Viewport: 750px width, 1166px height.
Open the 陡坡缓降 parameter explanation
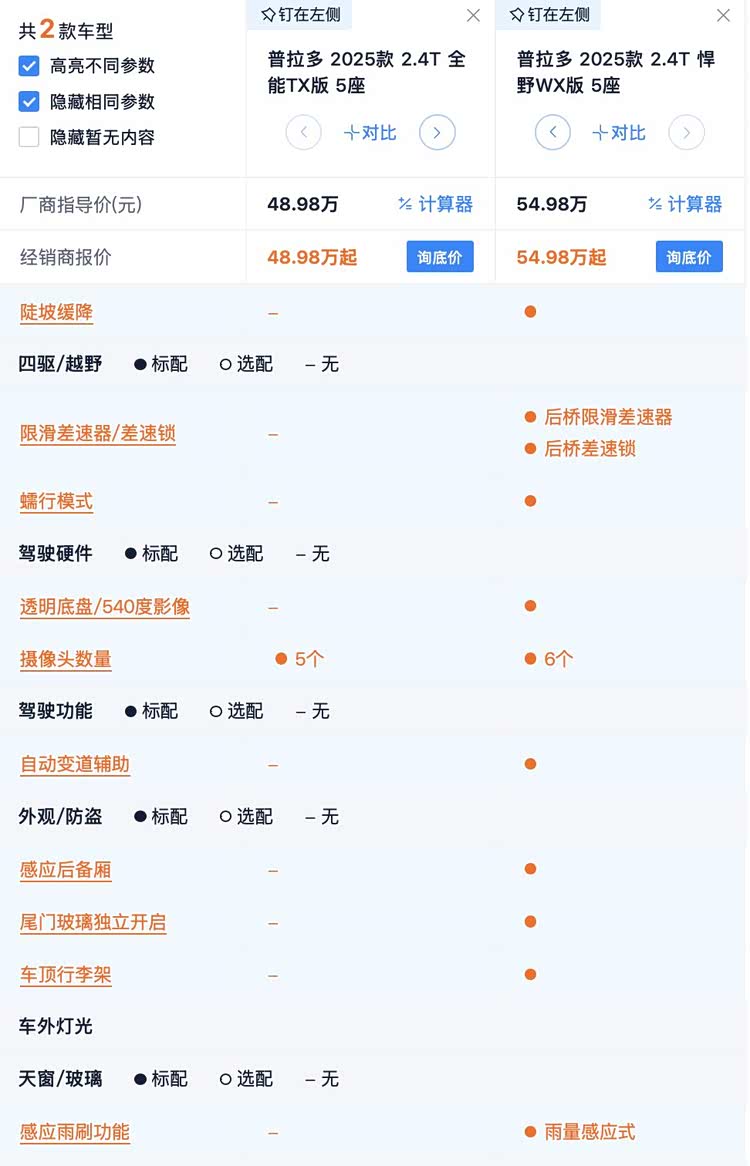(x=57, y=312)
